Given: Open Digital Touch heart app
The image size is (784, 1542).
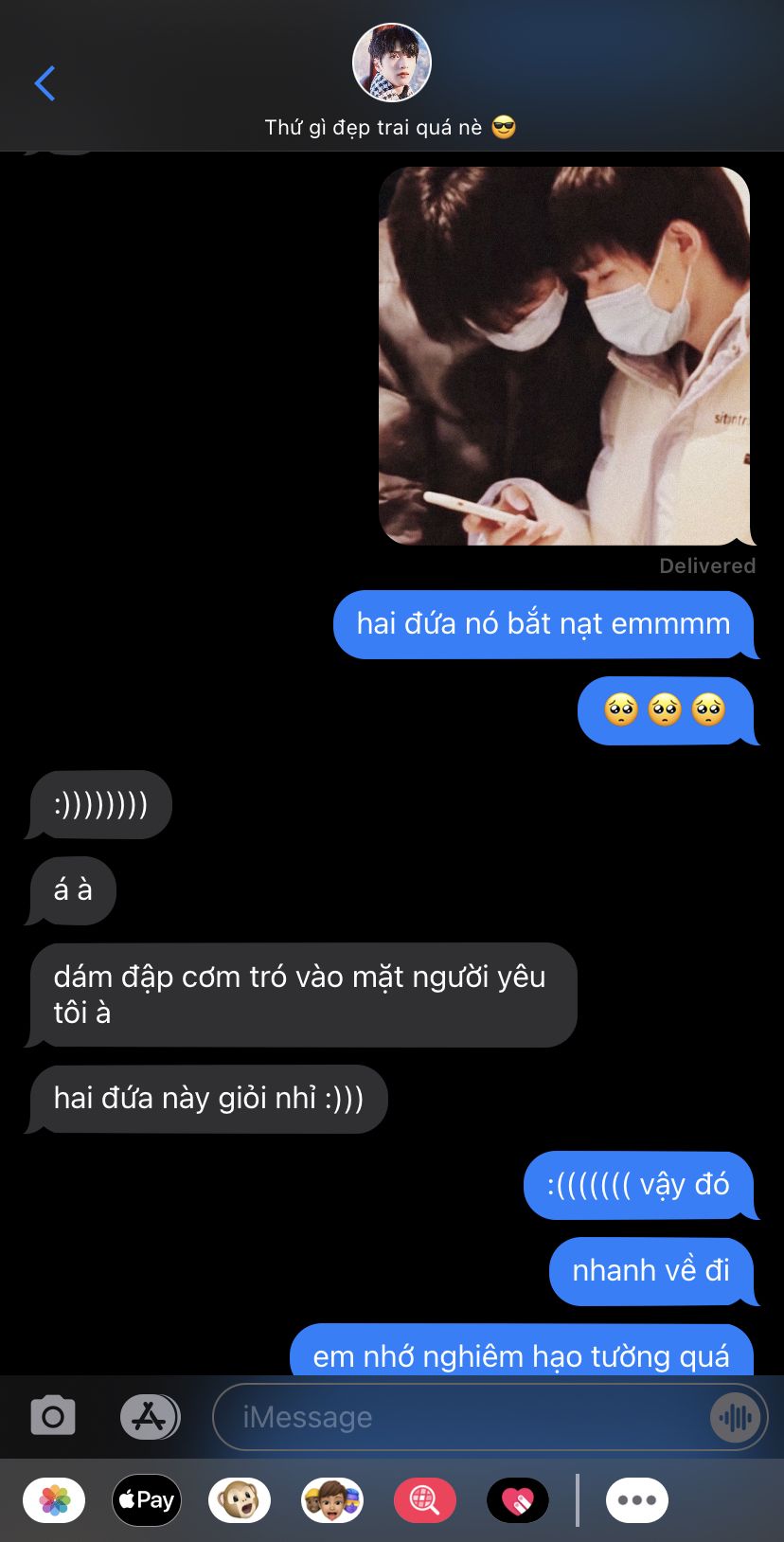Looking at the screenshot, I should (518, 1500).
